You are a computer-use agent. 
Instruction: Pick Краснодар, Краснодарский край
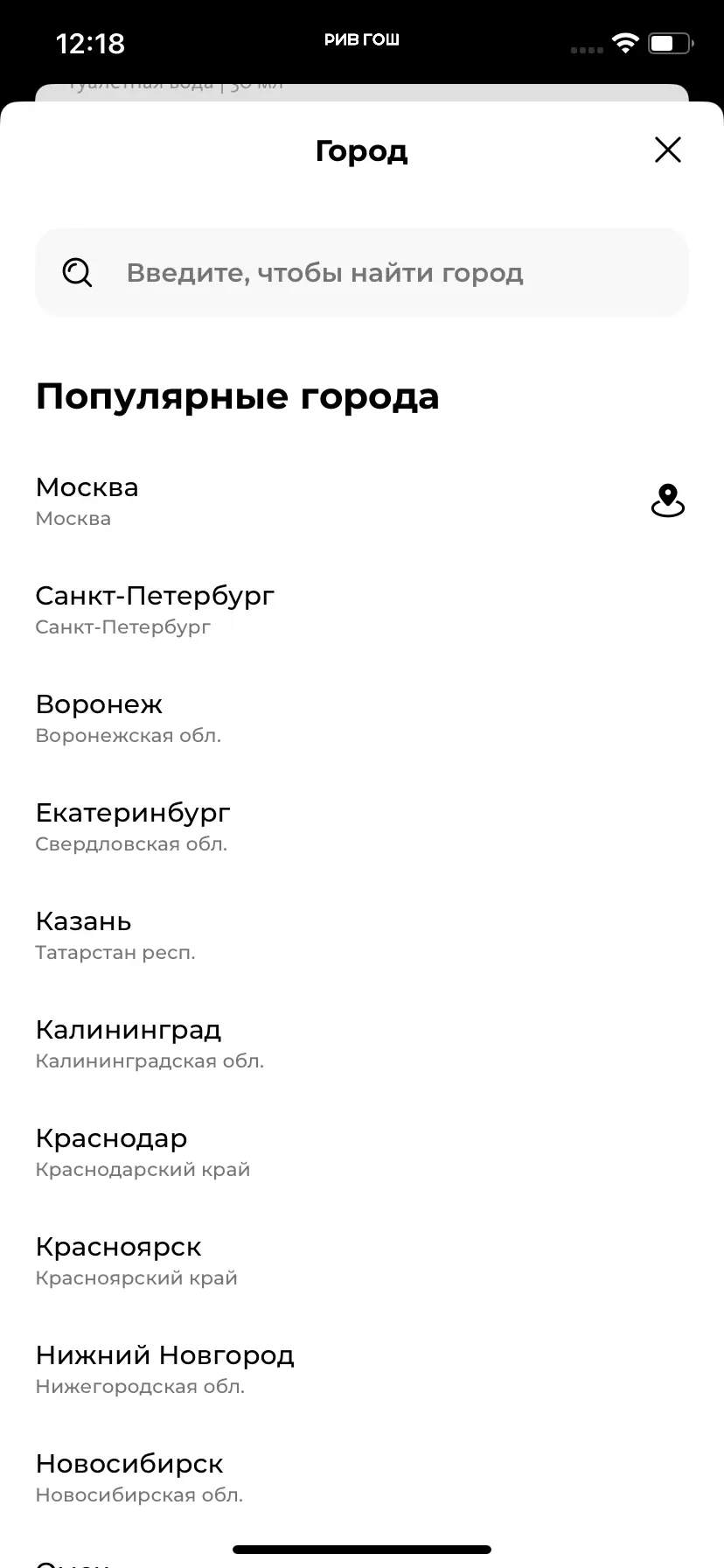click(112, 1151)
